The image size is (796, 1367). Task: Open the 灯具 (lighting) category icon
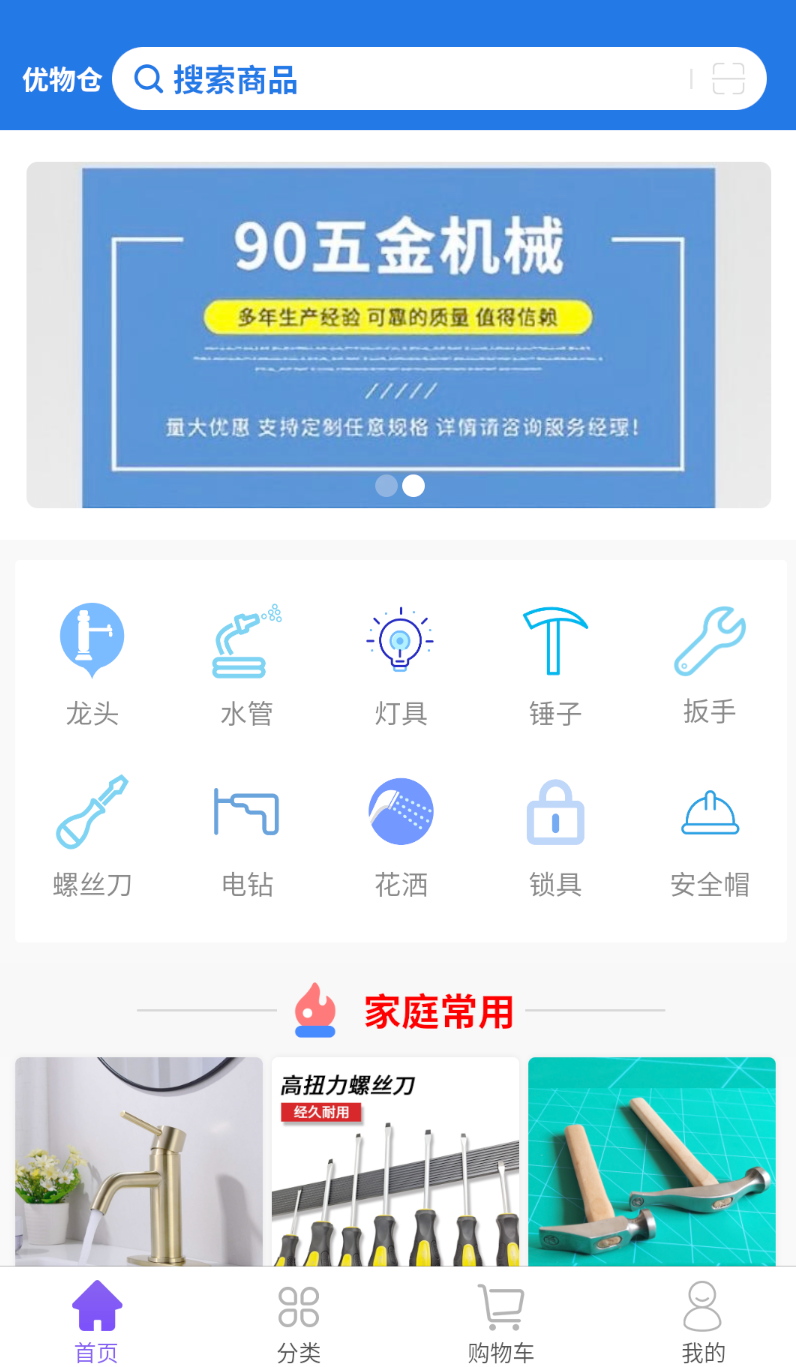(401, 639)
